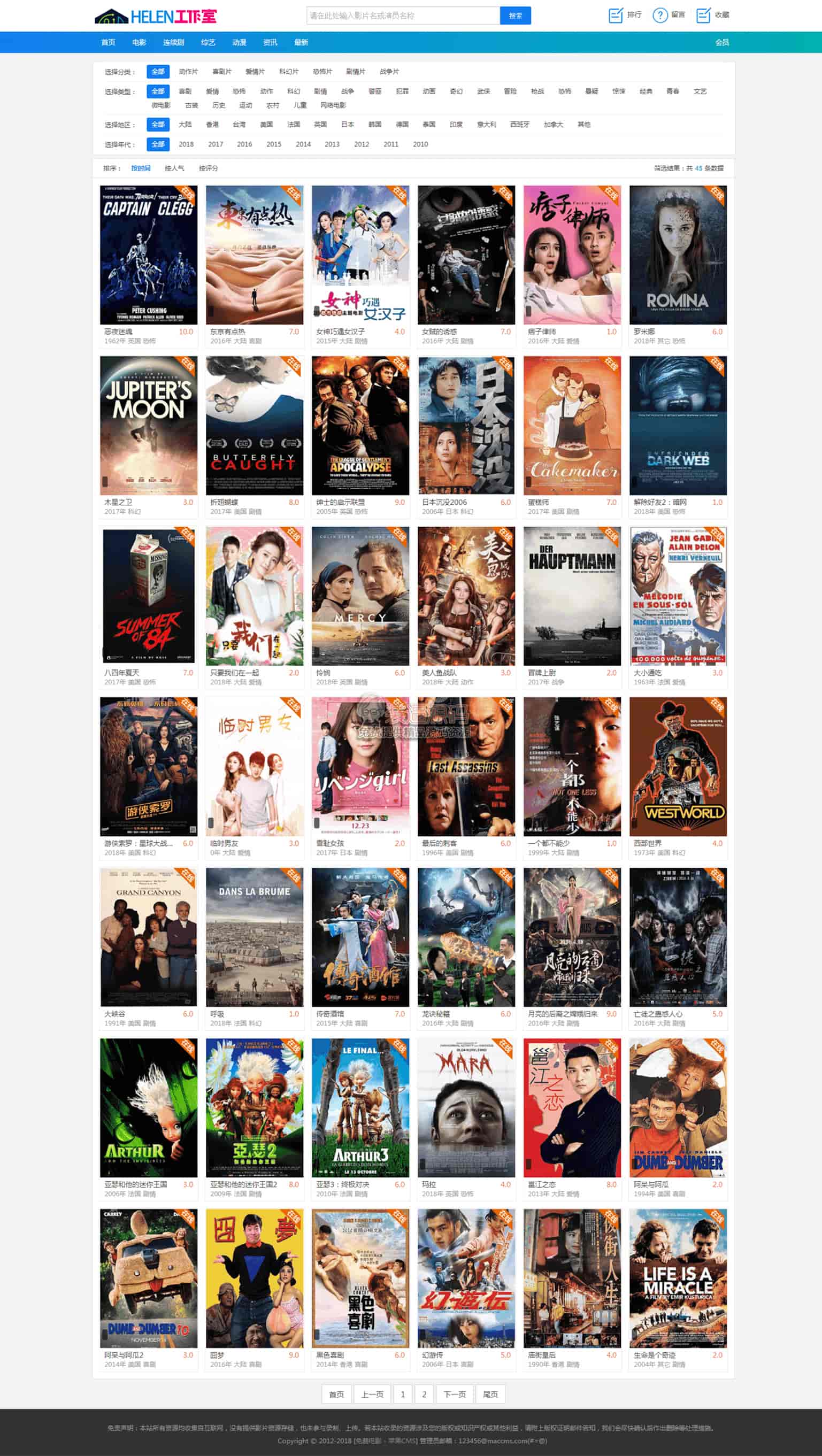Go to the 连续剧 section
The image size is (822, 1456).
click(x=174, y=42)
